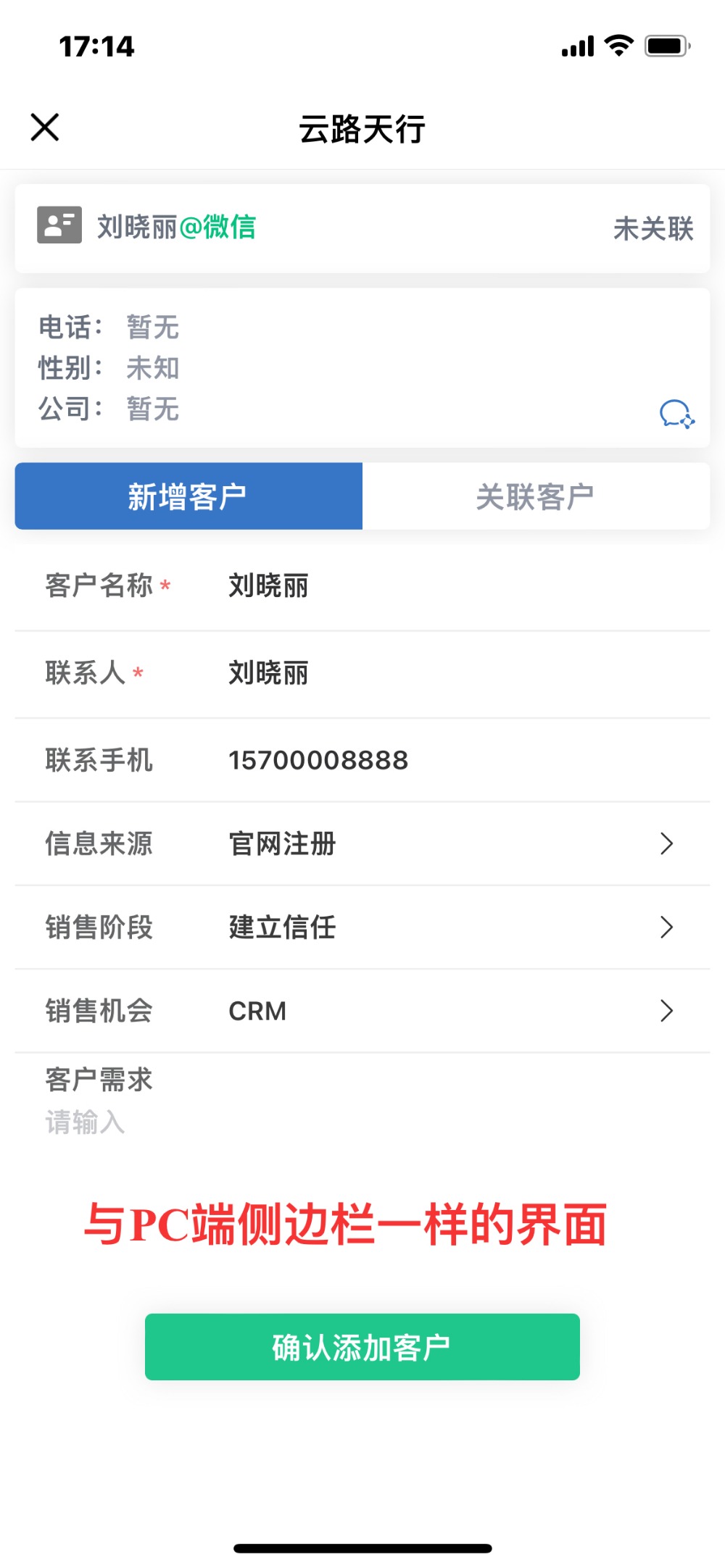Image resolution: width=725 pixels, height=1568 pixels.
Task: Close the 云路天行 page
Action: [45, 128]
